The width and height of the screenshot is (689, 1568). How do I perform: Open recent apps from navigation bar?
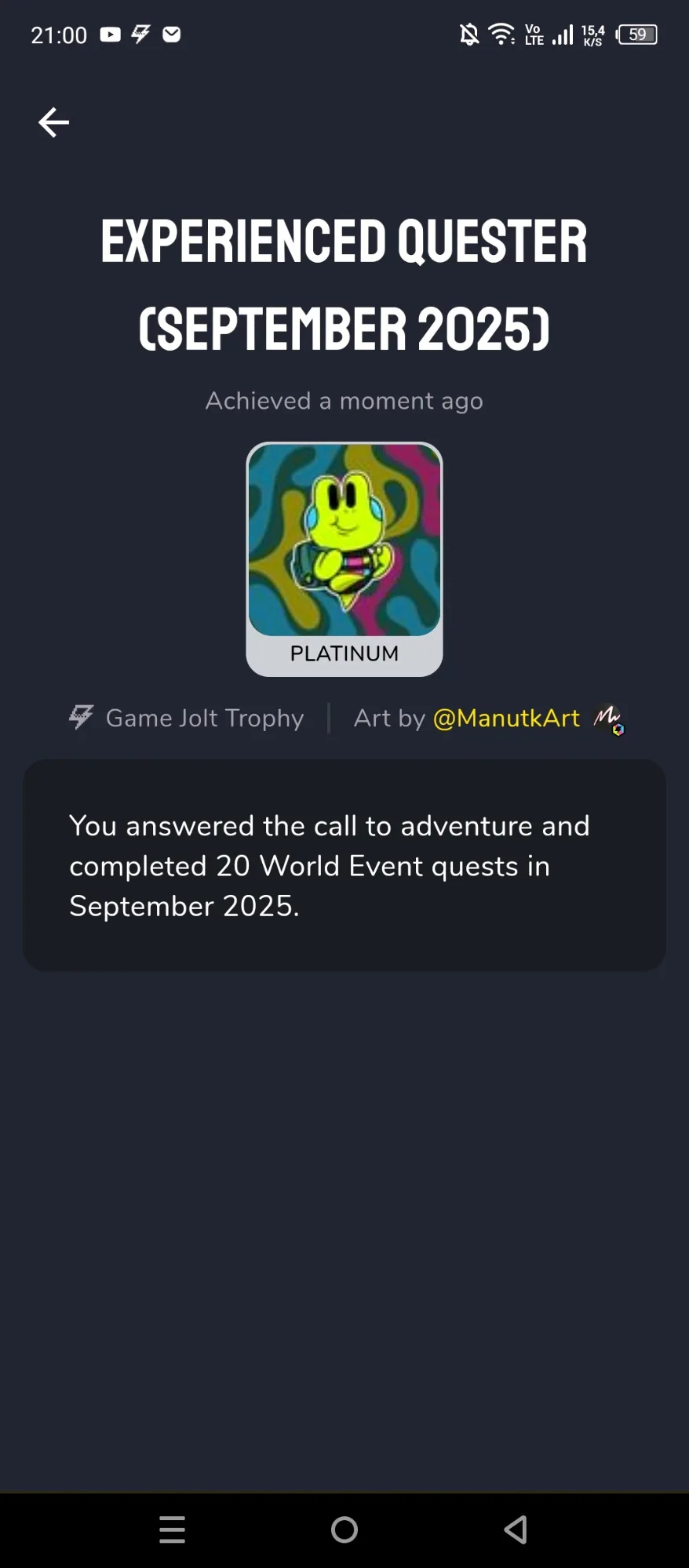coord(173,1529)
